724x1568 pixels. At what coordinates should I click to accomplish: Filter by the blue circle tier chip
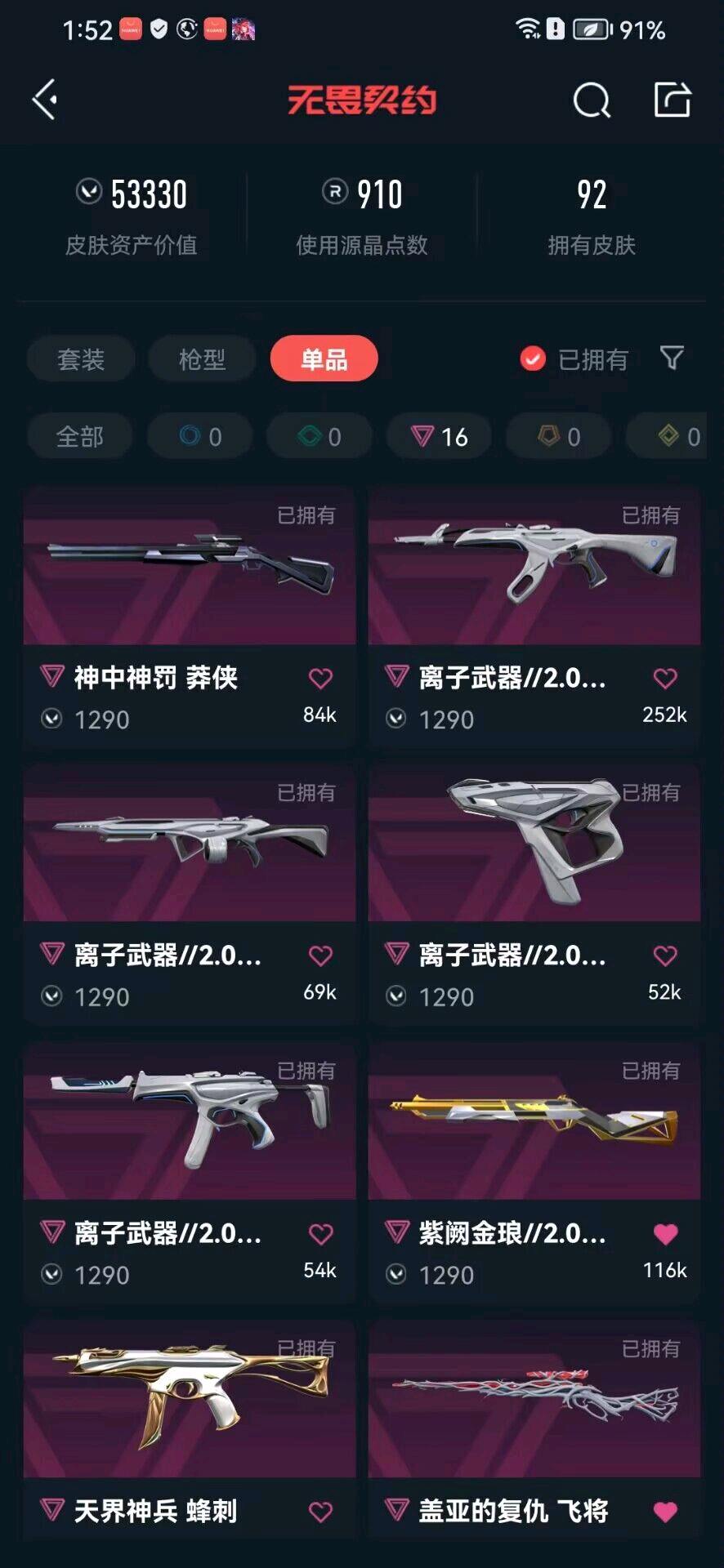[x=200, y=436]
